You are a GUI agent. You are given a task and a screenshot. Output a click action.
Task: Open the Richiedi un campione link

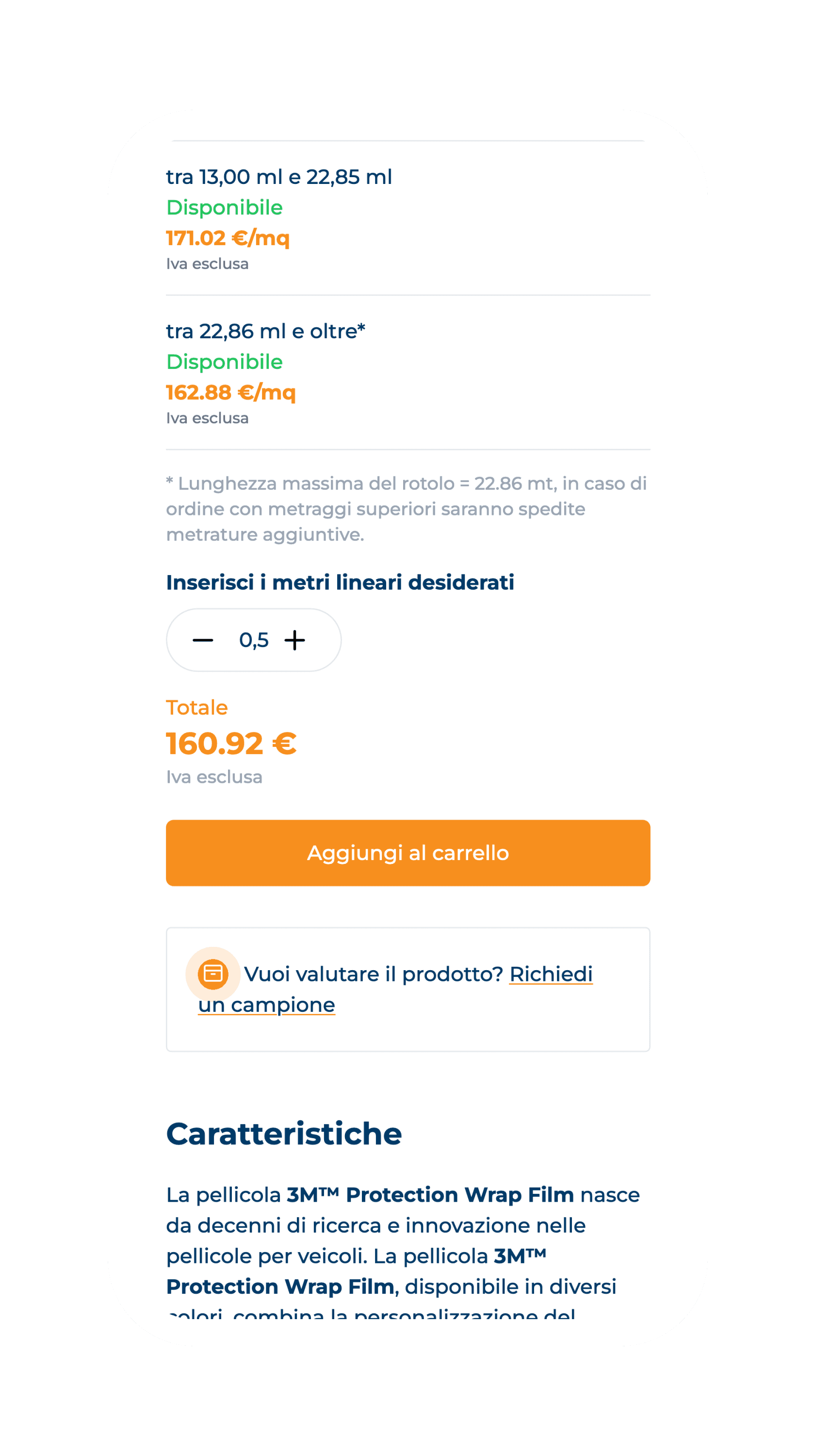click(550, 974)
